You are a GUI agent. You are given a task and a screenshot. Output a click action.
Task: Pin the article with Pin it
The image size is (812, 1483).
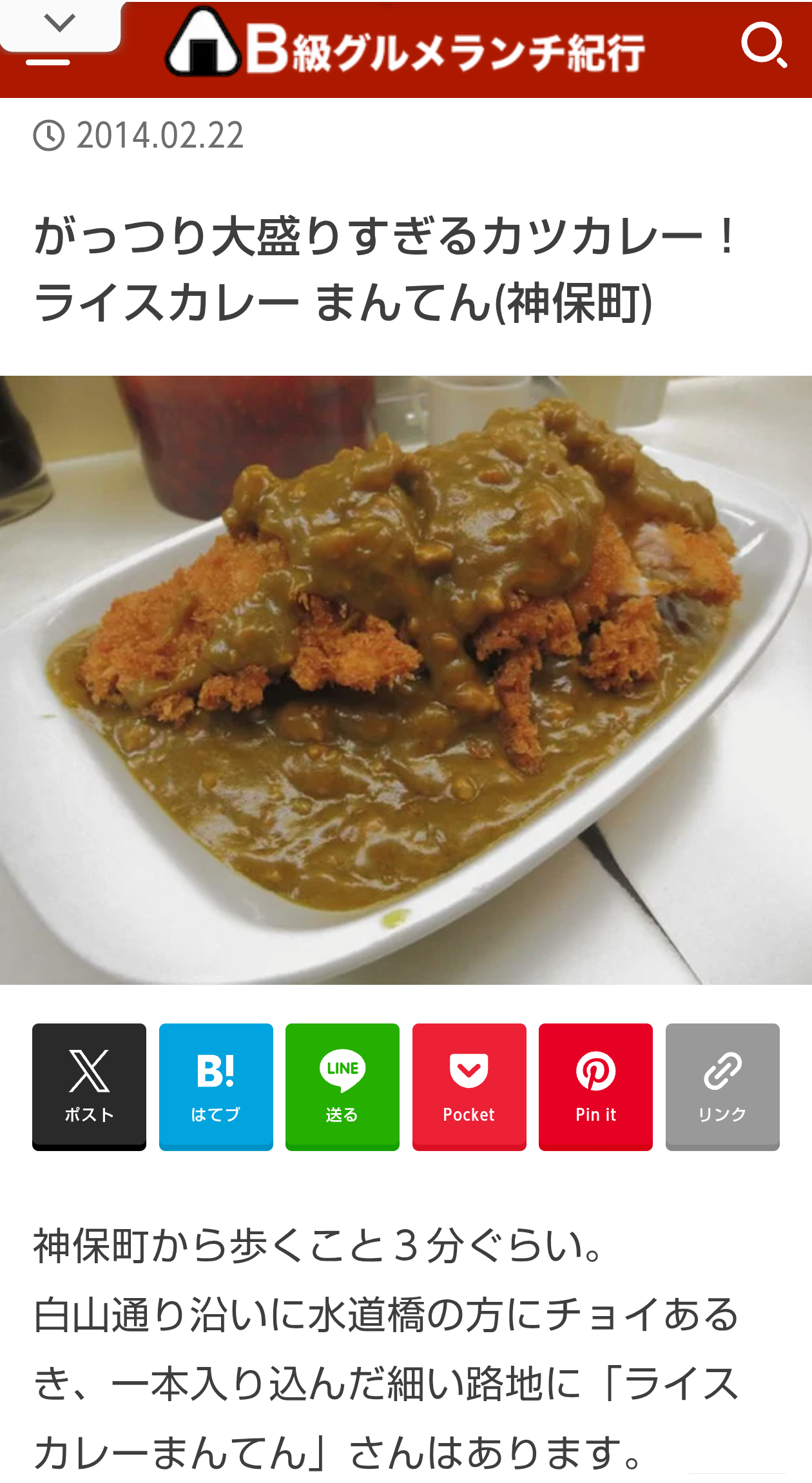(x=595, y=1086)
